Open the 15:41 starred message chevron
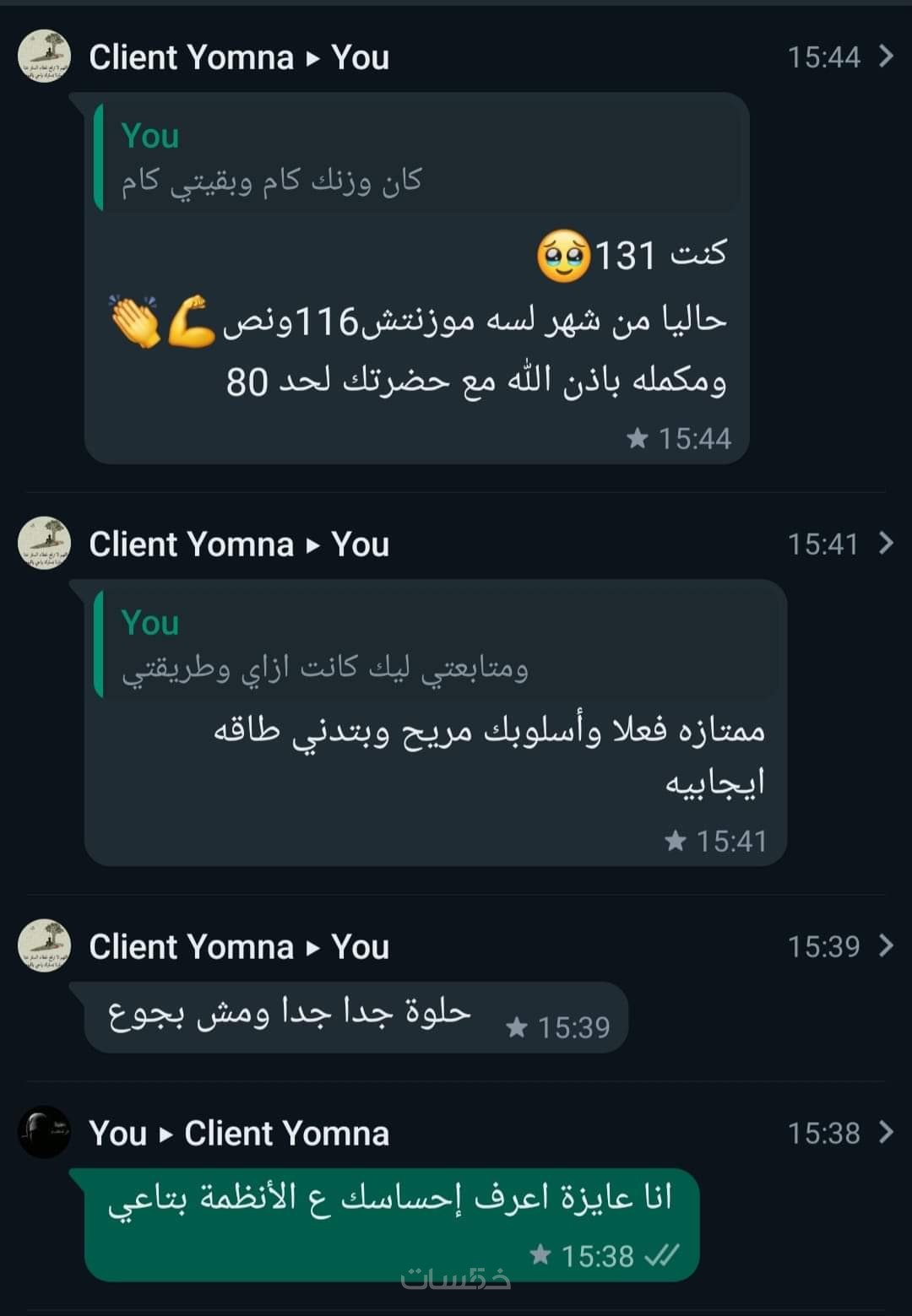The width and height of the screenshot is (912, 1316). click(886, 543)
